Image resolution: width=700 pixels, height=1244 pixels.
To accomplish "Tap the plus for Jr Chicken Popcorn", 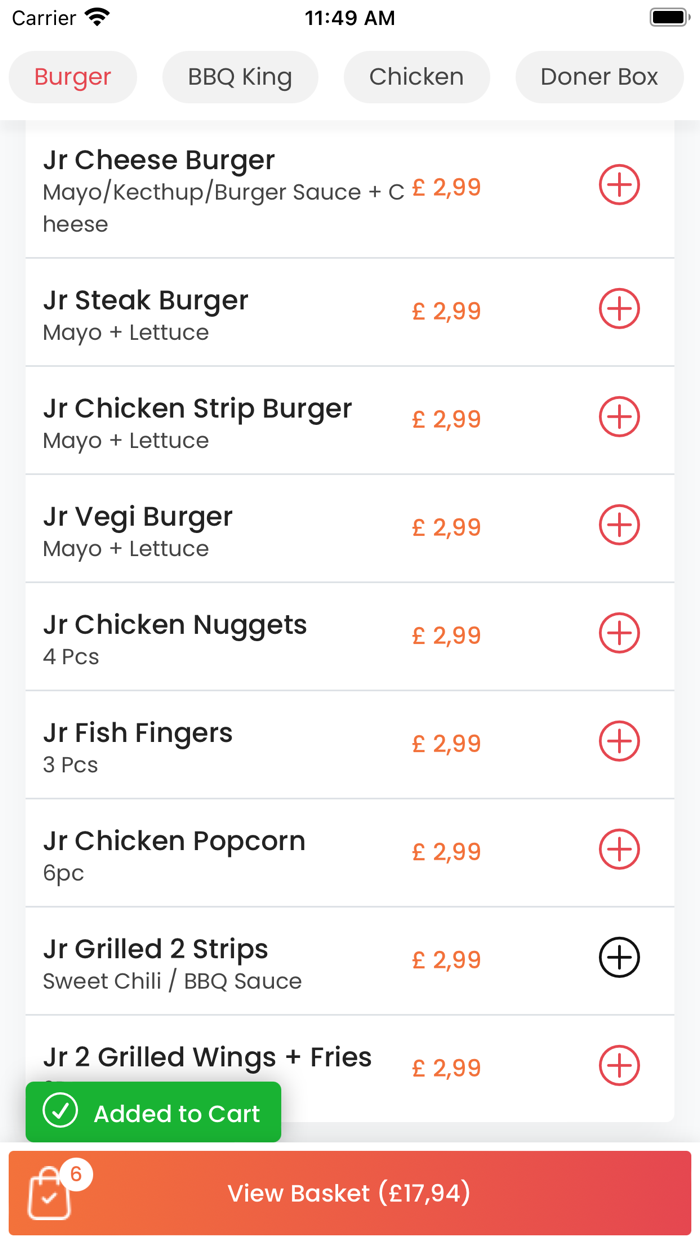I will 619,849.
